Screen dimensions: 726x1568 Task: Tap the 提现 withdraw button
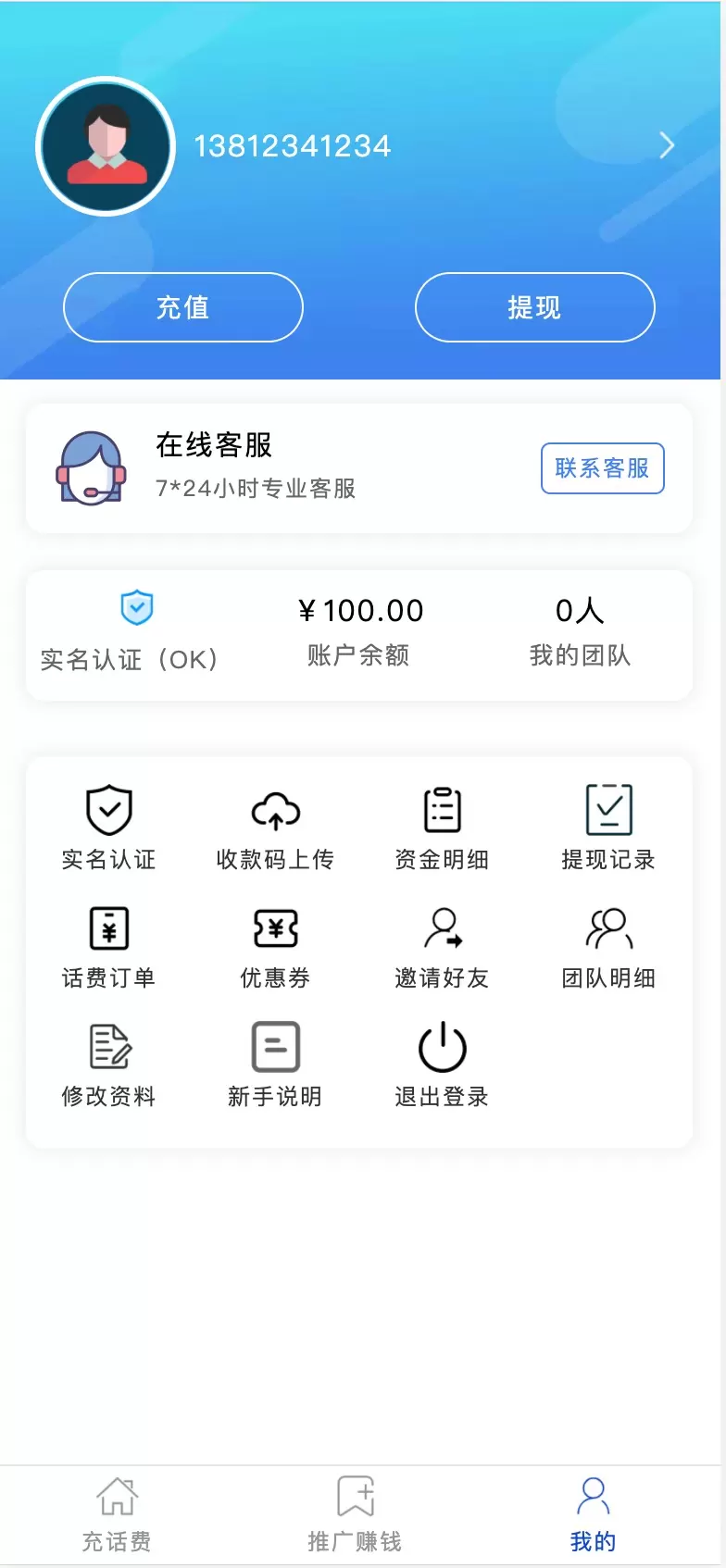point(534,307)
